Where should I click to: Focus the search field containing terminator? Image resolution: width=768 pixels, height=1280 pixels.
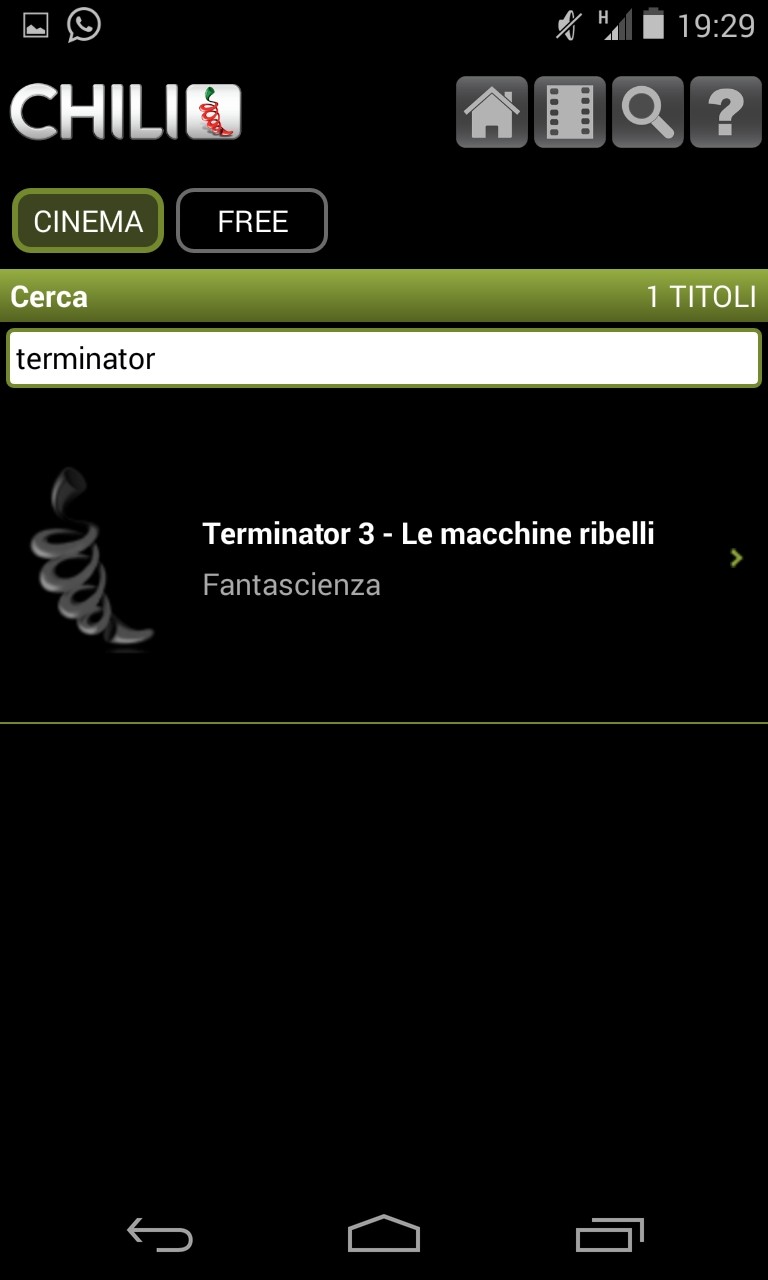(x=384, y=358)
